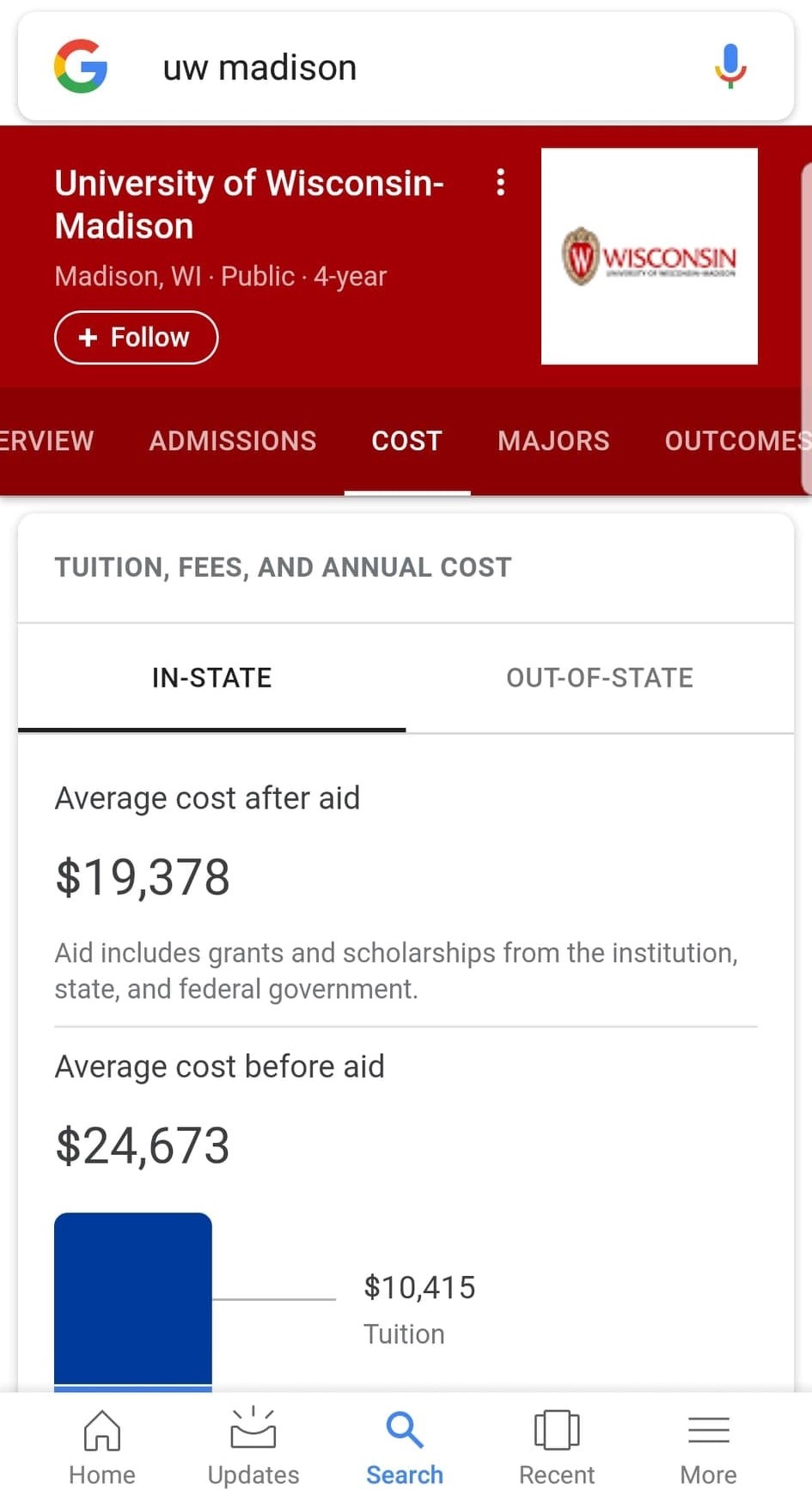
Task: Tap the Google logo
Action: pos(81,66)
